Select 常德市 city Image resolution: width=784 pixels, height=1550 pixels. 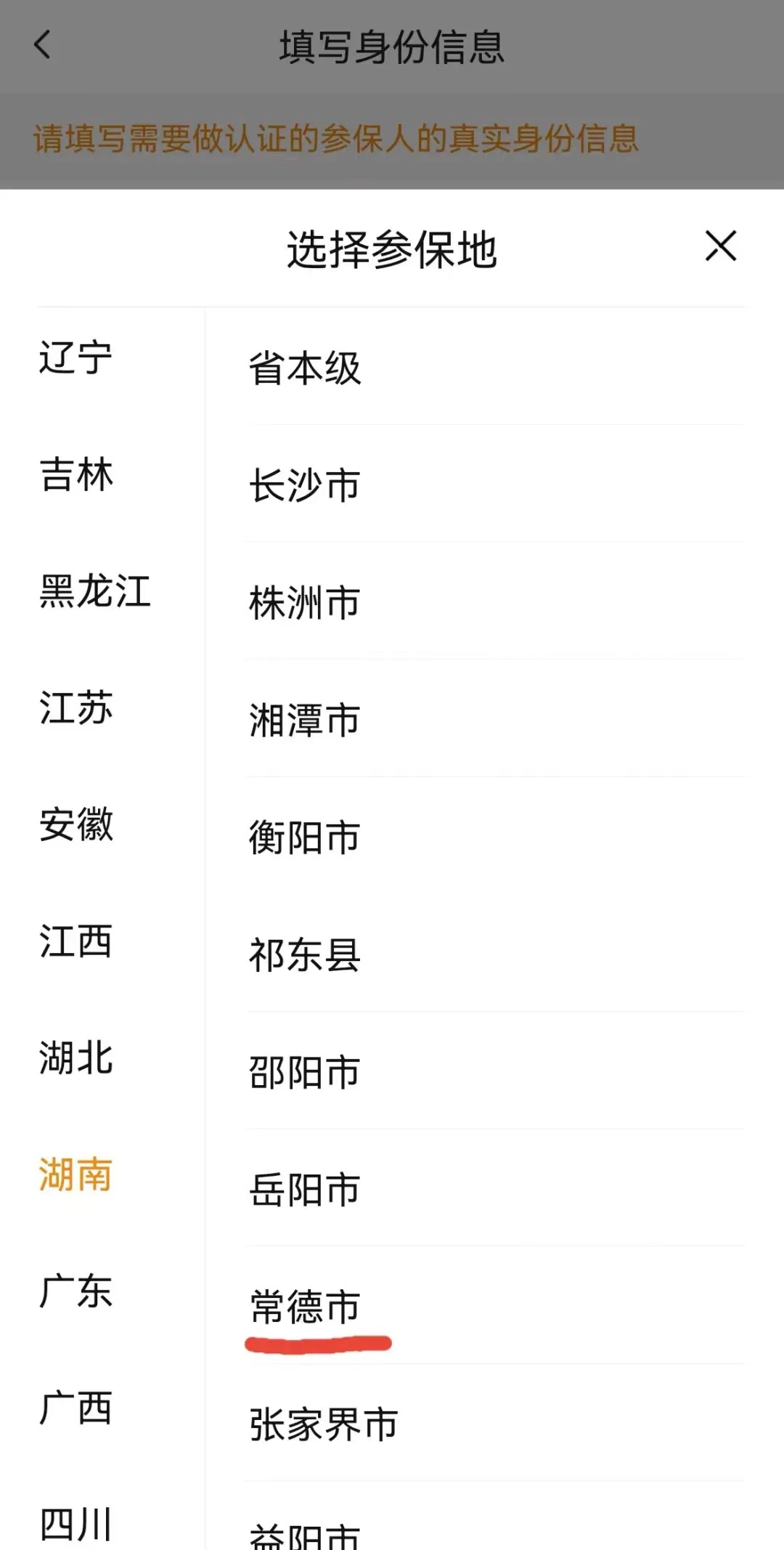(305, 1307)
